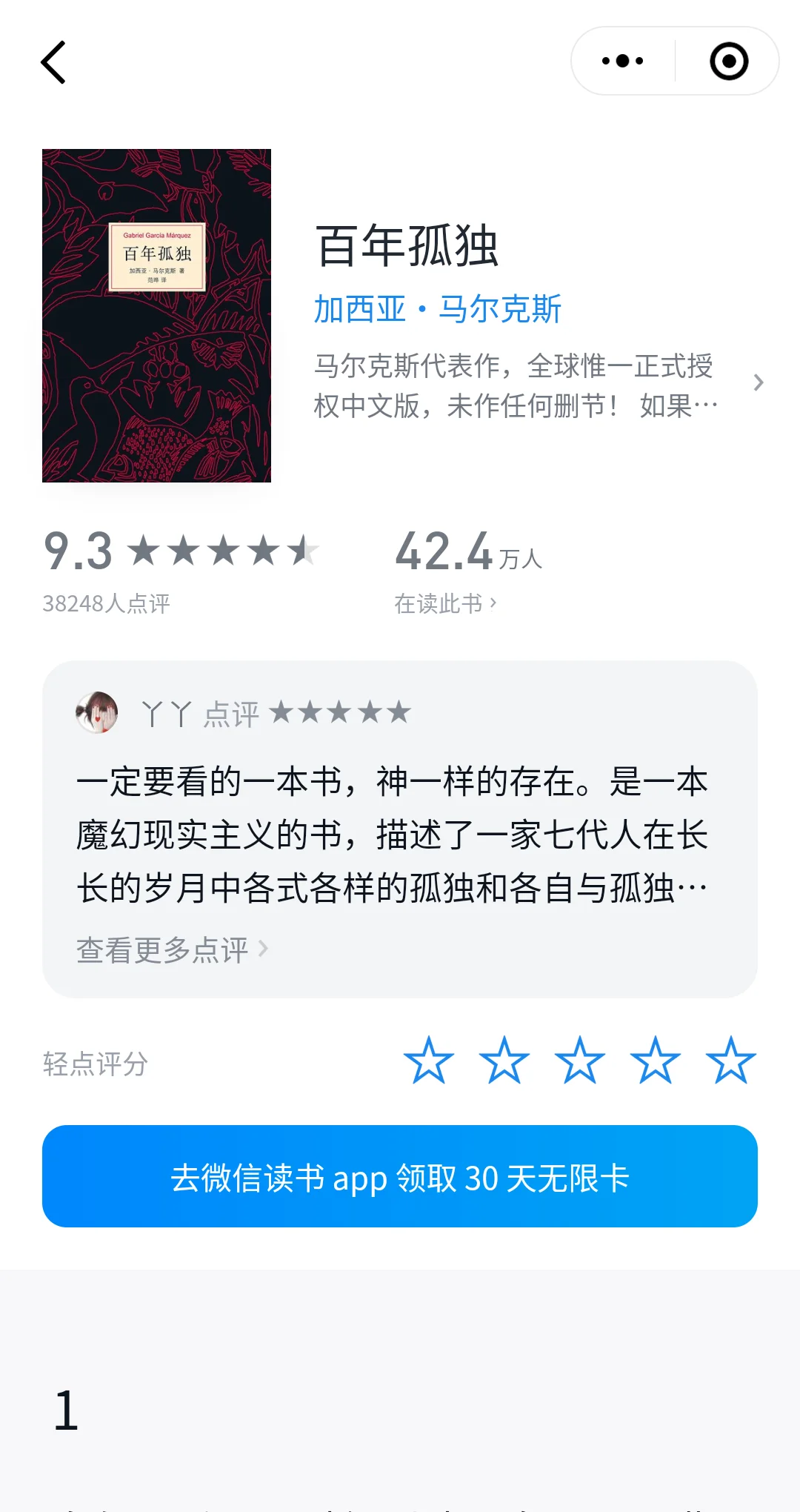Rate the book one star
800x1512 pixels.
click(x=428, y=1061)
